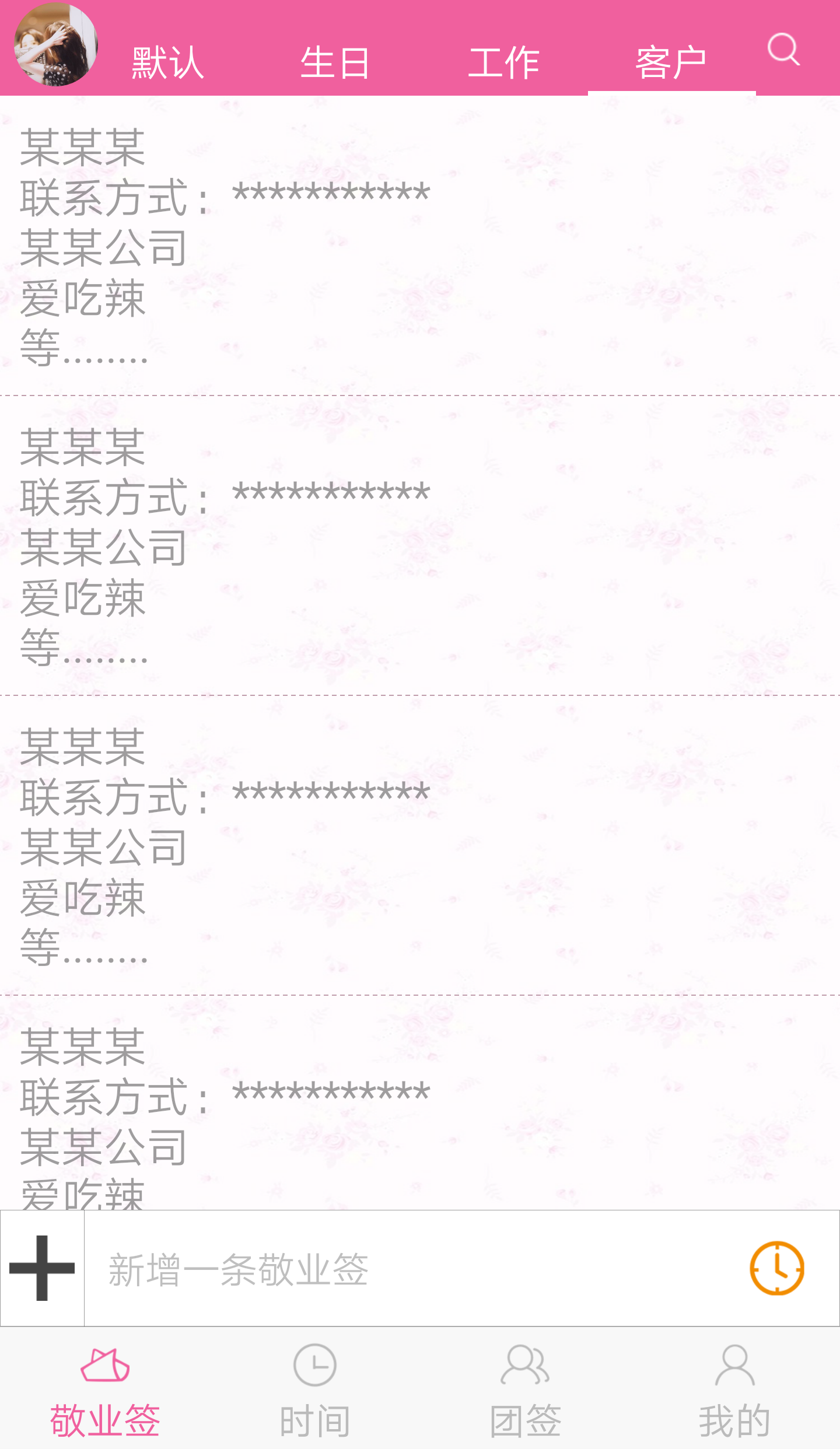The height and width of the screenshot is (1449, 840).
Task: Open the search icon in the top bar
Action: (x=783, y=49)
